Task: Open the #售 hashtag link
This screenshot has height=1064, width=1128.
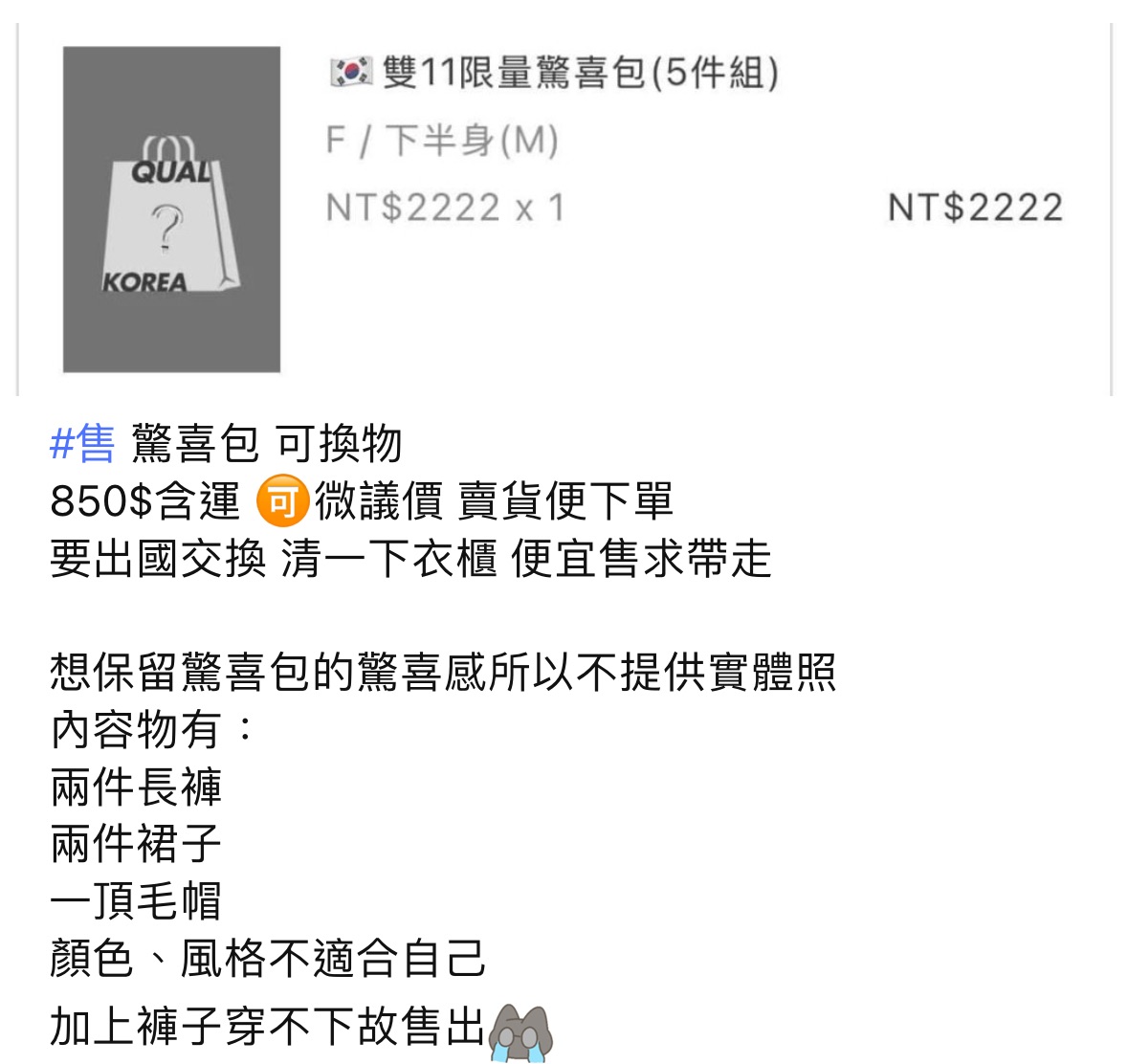Action: point(82,444)
